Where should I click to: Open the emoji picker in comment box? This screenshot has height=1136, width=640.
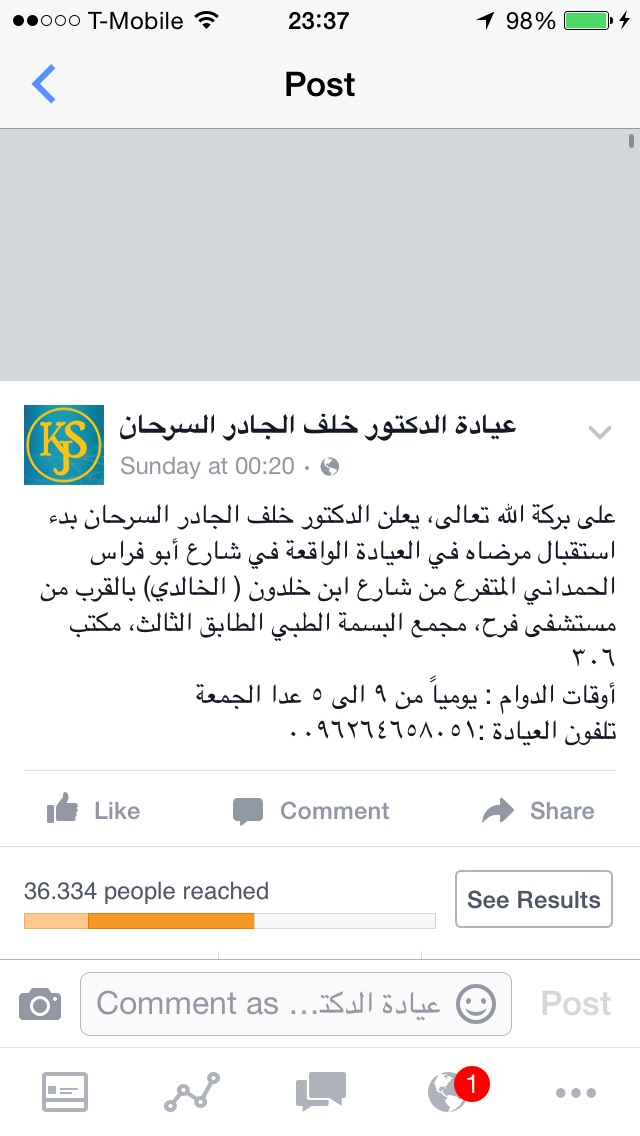[474, 1003]
